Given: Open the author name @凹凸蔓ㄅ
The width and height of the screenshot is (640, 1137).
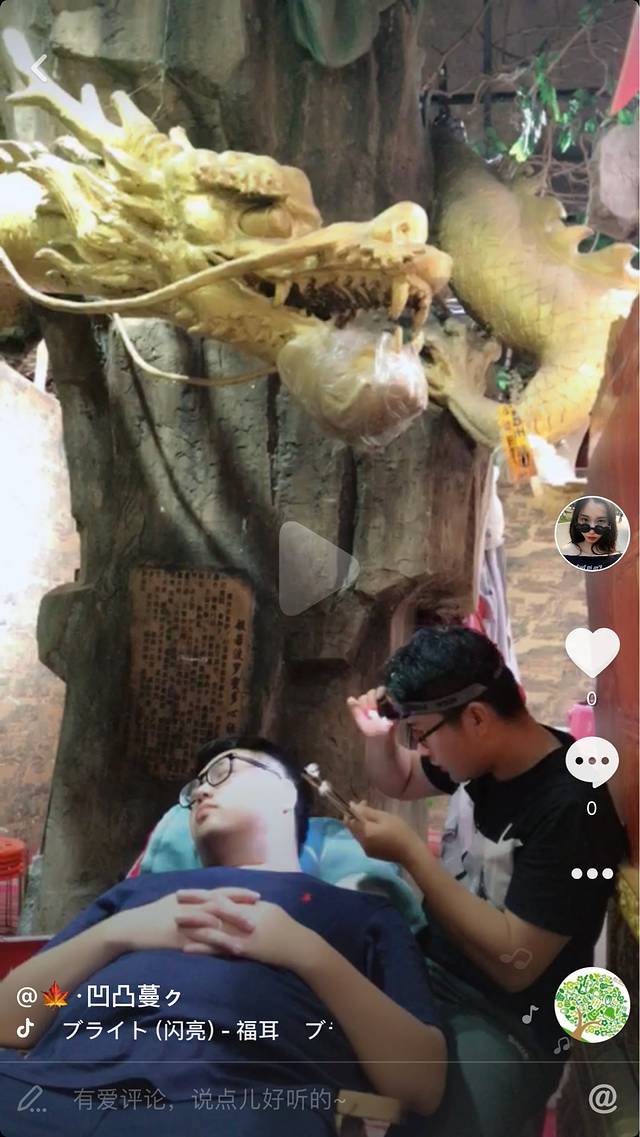Looking at the screenshot, I should (x=100, y=996).
